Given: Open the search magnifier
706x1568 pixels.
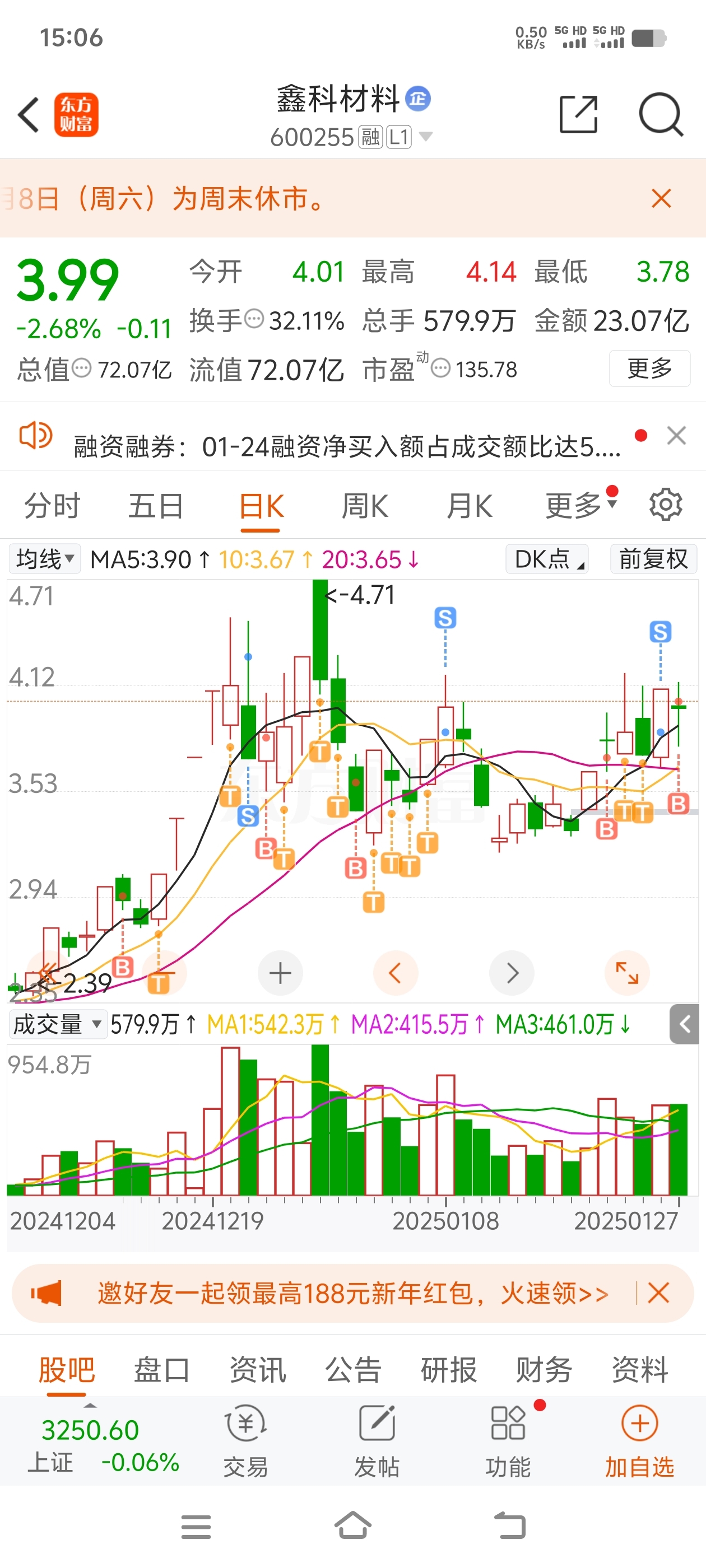Looking at the screenshot, I should point(661,114).
